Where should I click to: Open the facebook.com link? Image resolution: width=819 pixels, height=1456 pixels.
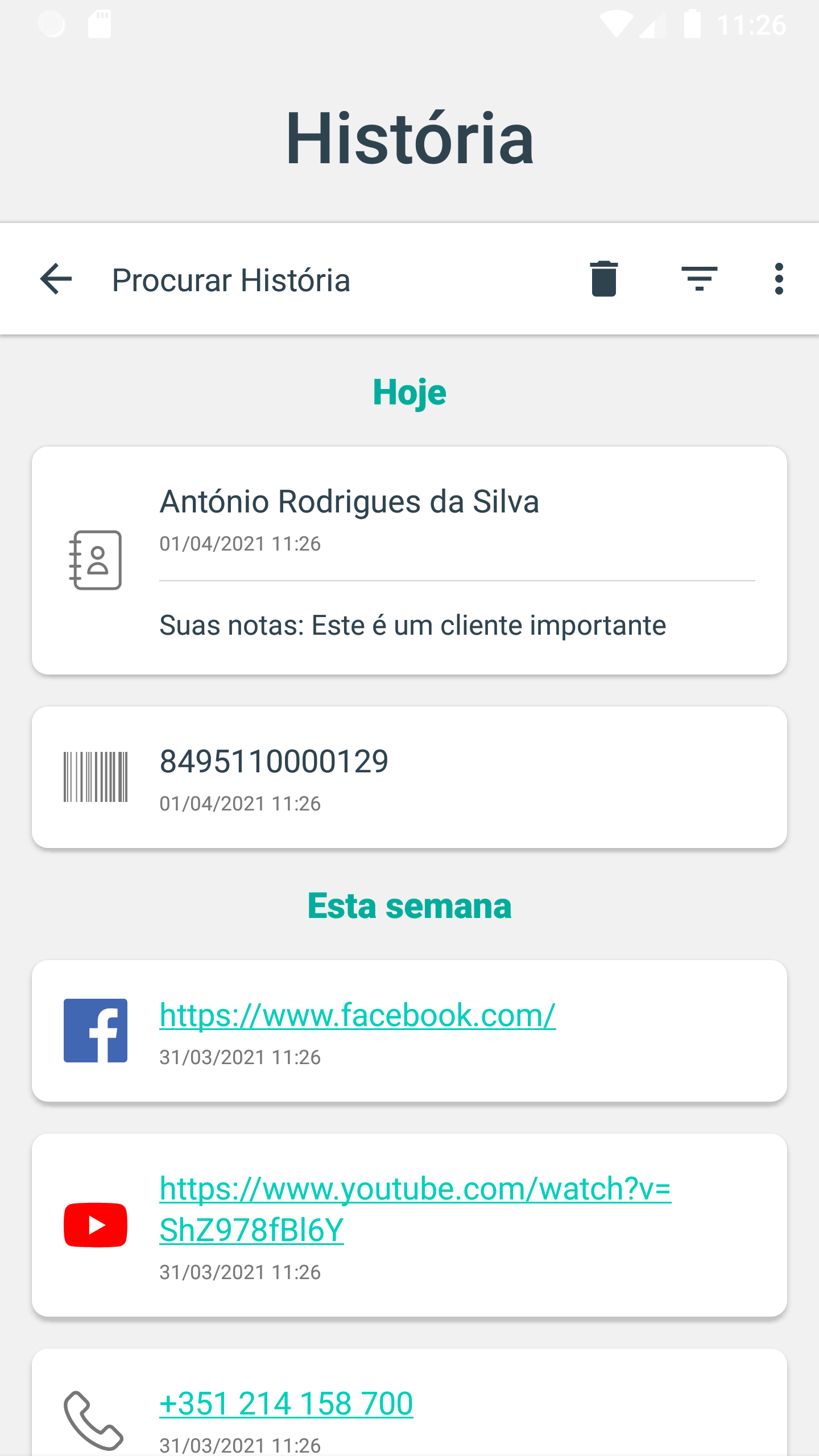(357, 1015)
